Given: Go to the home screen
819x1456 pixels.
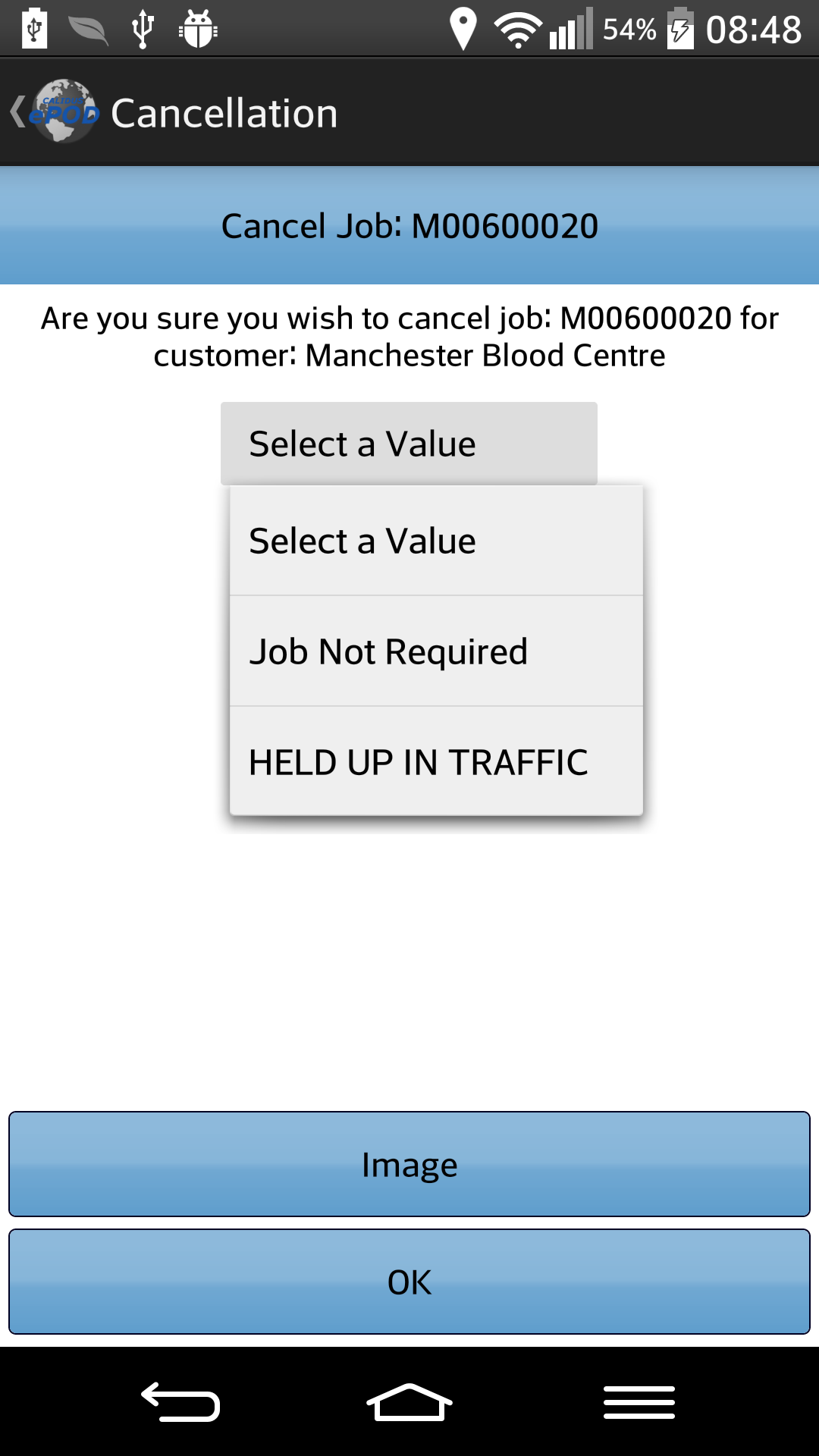Looking at the screenshot, I should click(409, 1401).
